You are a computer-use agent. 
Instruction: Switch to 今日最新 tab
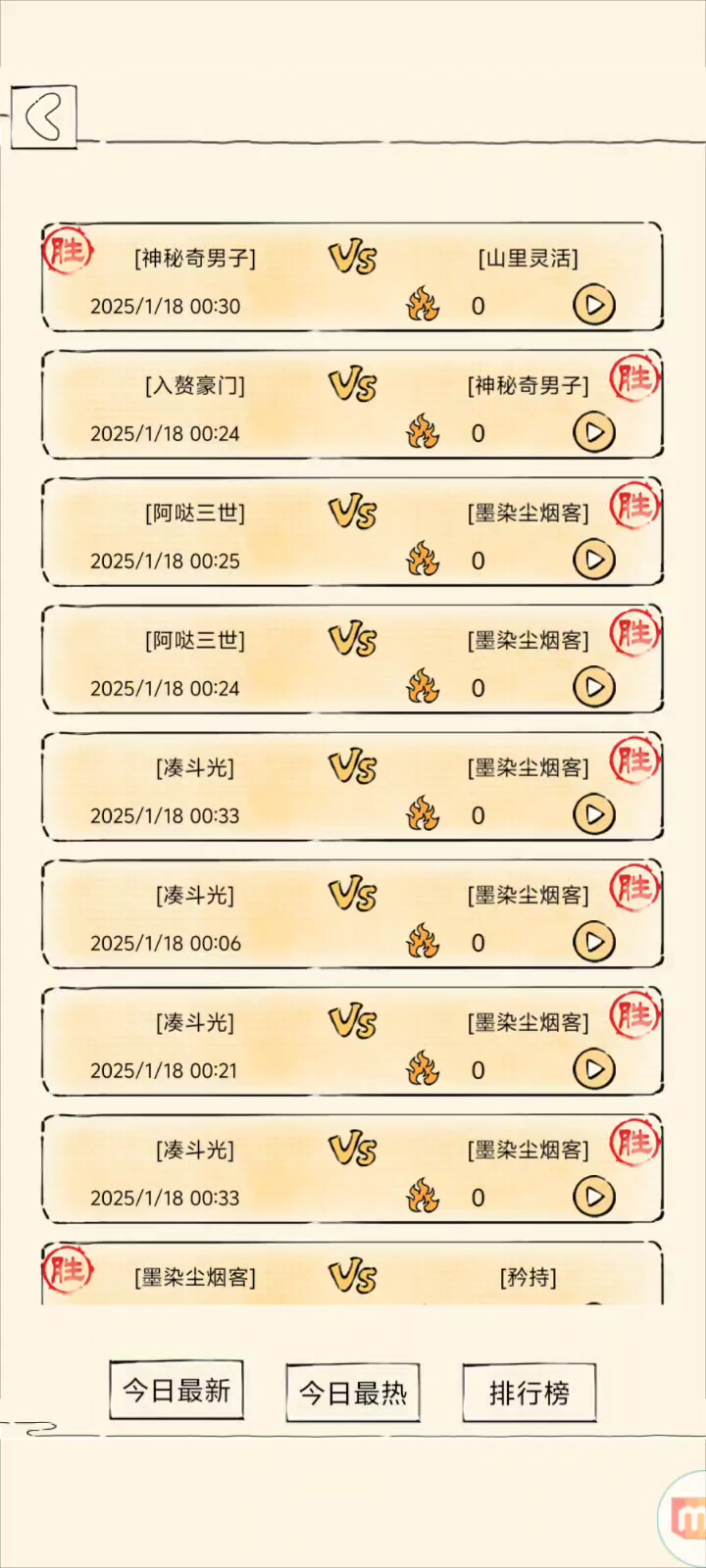(x=176, y=1391)
